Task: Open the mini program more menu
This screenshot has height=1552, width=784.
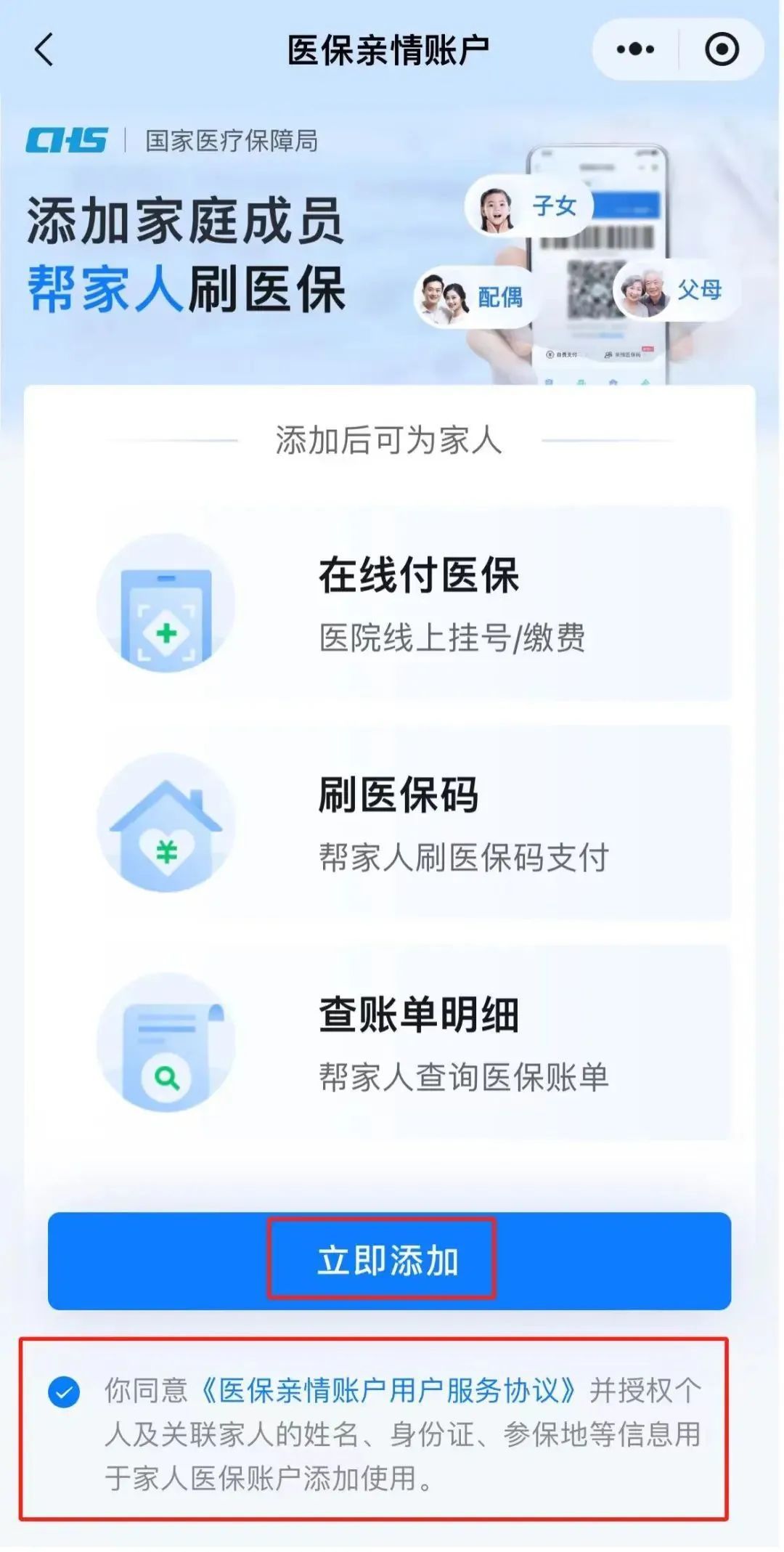Action: pos(635,50)
